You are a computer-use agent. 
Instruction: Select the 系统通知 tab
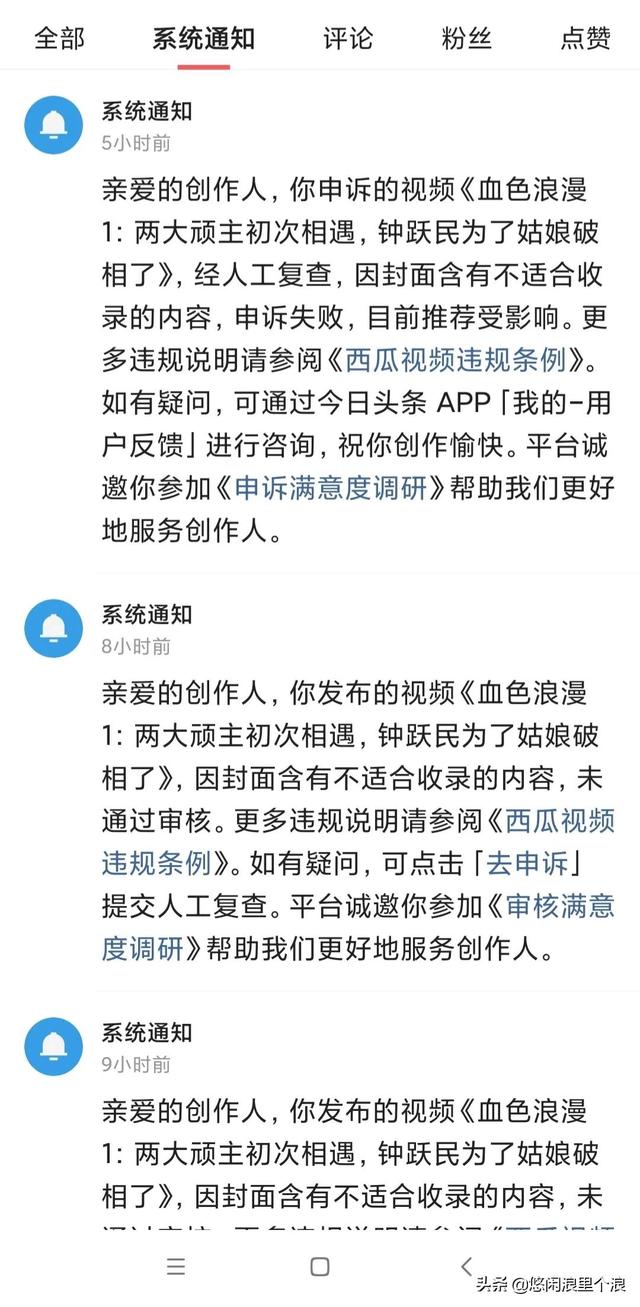coord(204,39)
